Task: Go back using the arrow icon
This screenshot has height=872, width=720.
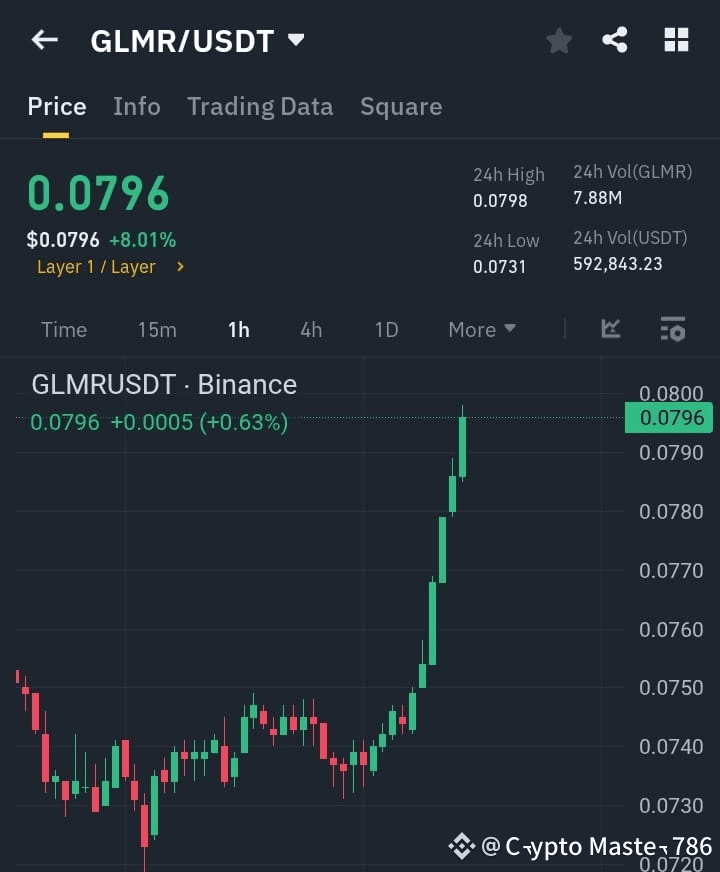Action: 44,40
